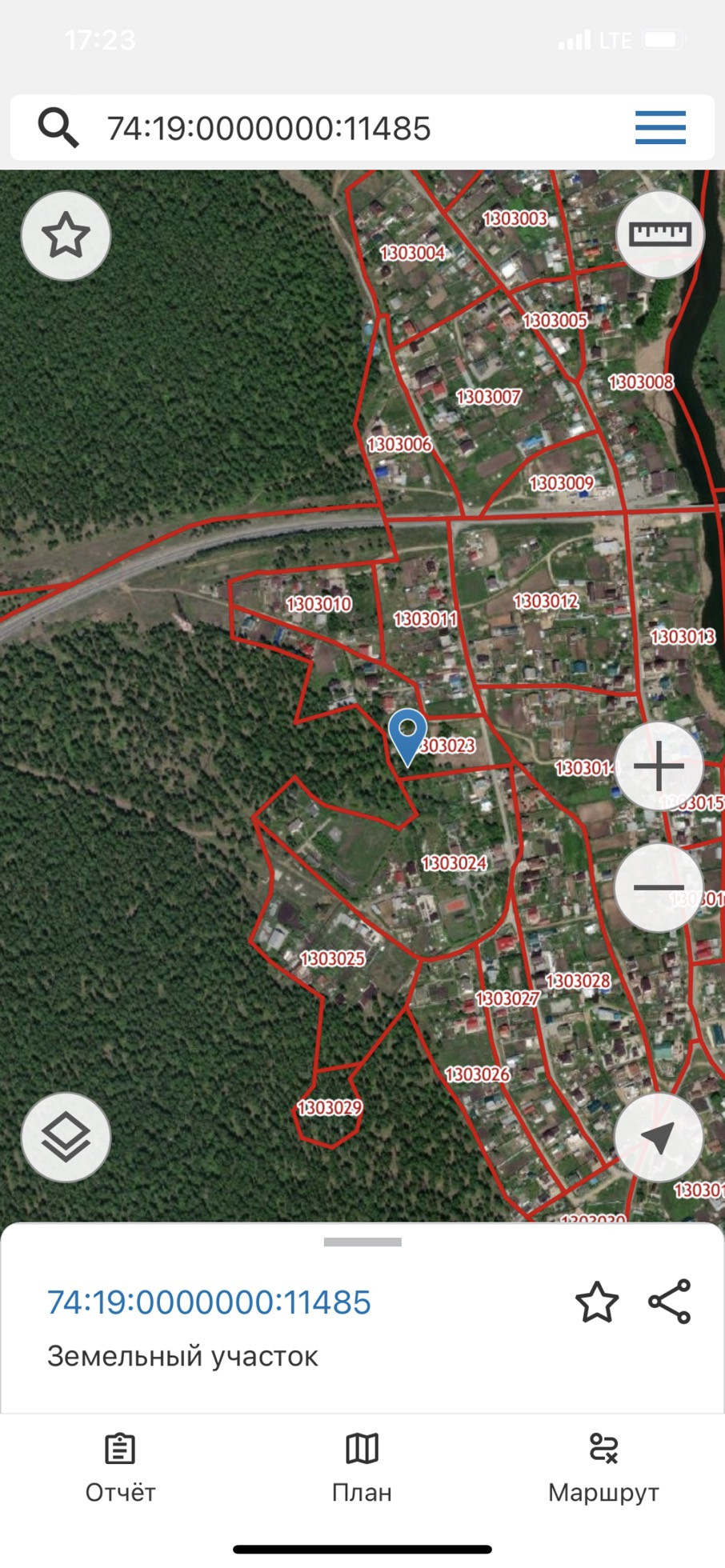This screenshot has width=725, height=1568.
Task: Zoom out on the map
Action: (x=659, y=887)
